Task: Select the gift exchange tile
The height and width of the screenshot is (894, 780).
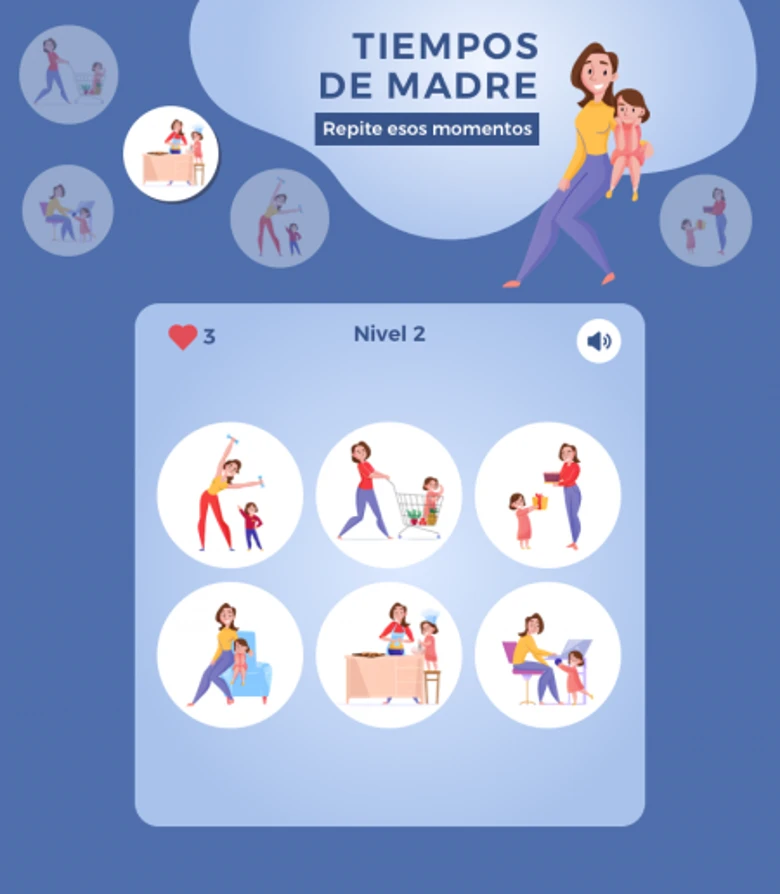Action: (x=550, y=494)
